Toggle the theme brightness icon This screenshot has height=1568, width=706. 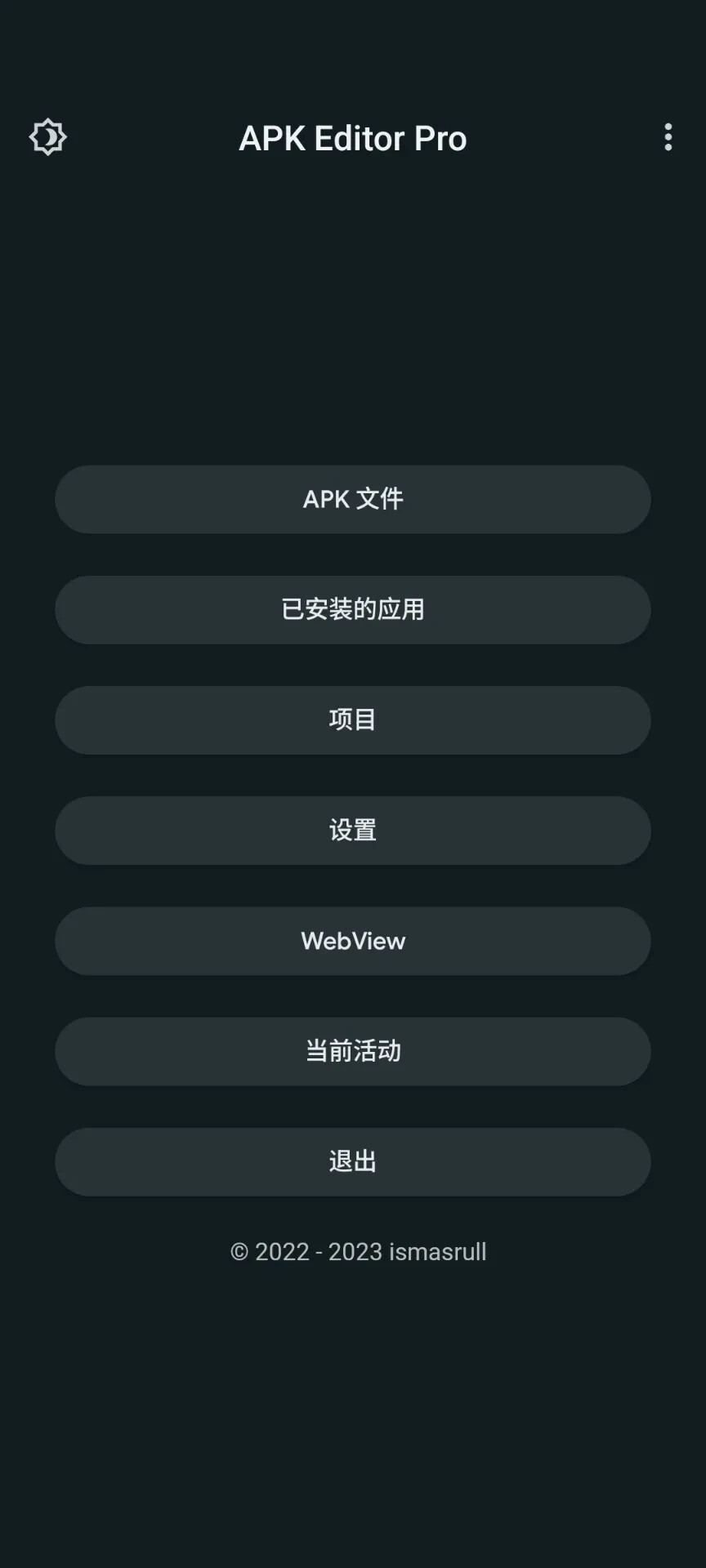47,137
